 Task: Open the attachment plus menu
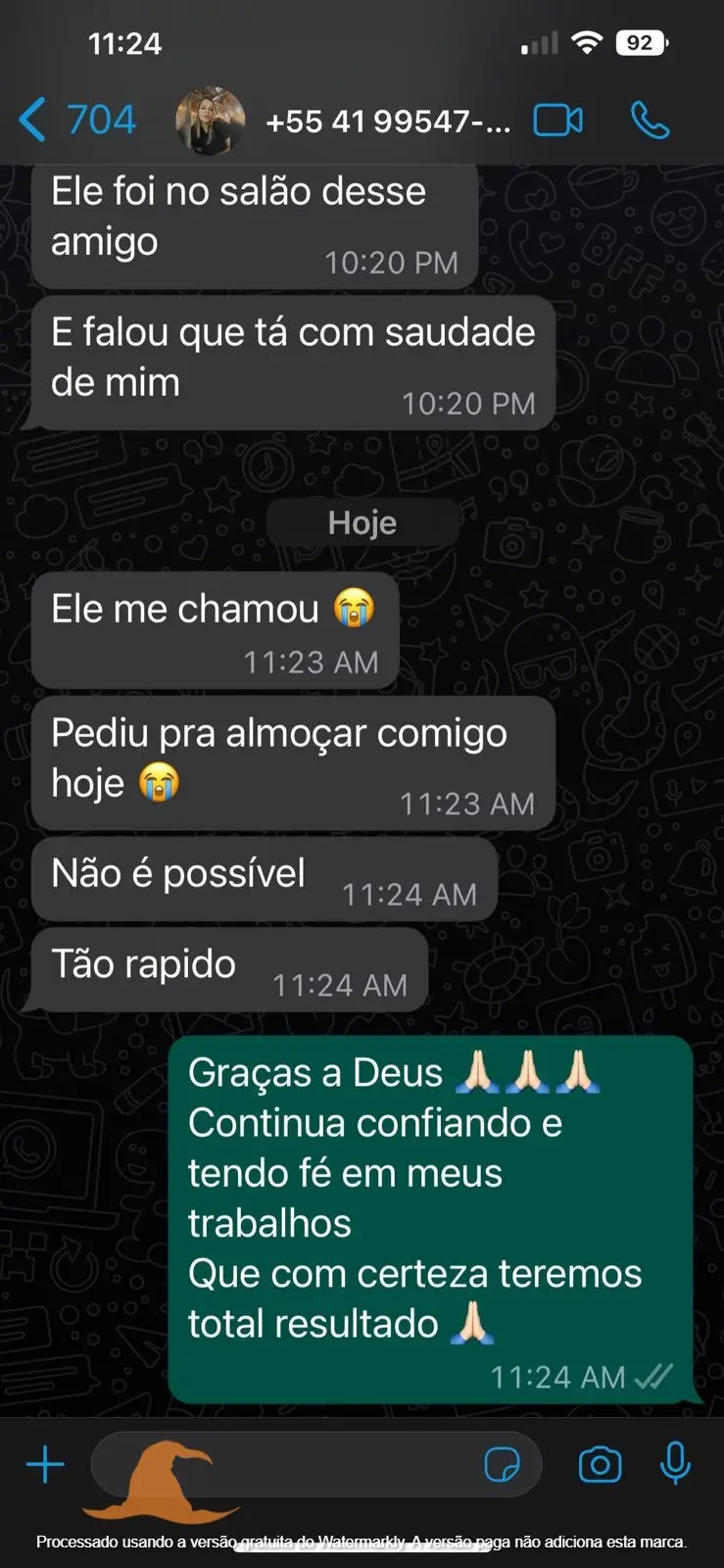45,1465
